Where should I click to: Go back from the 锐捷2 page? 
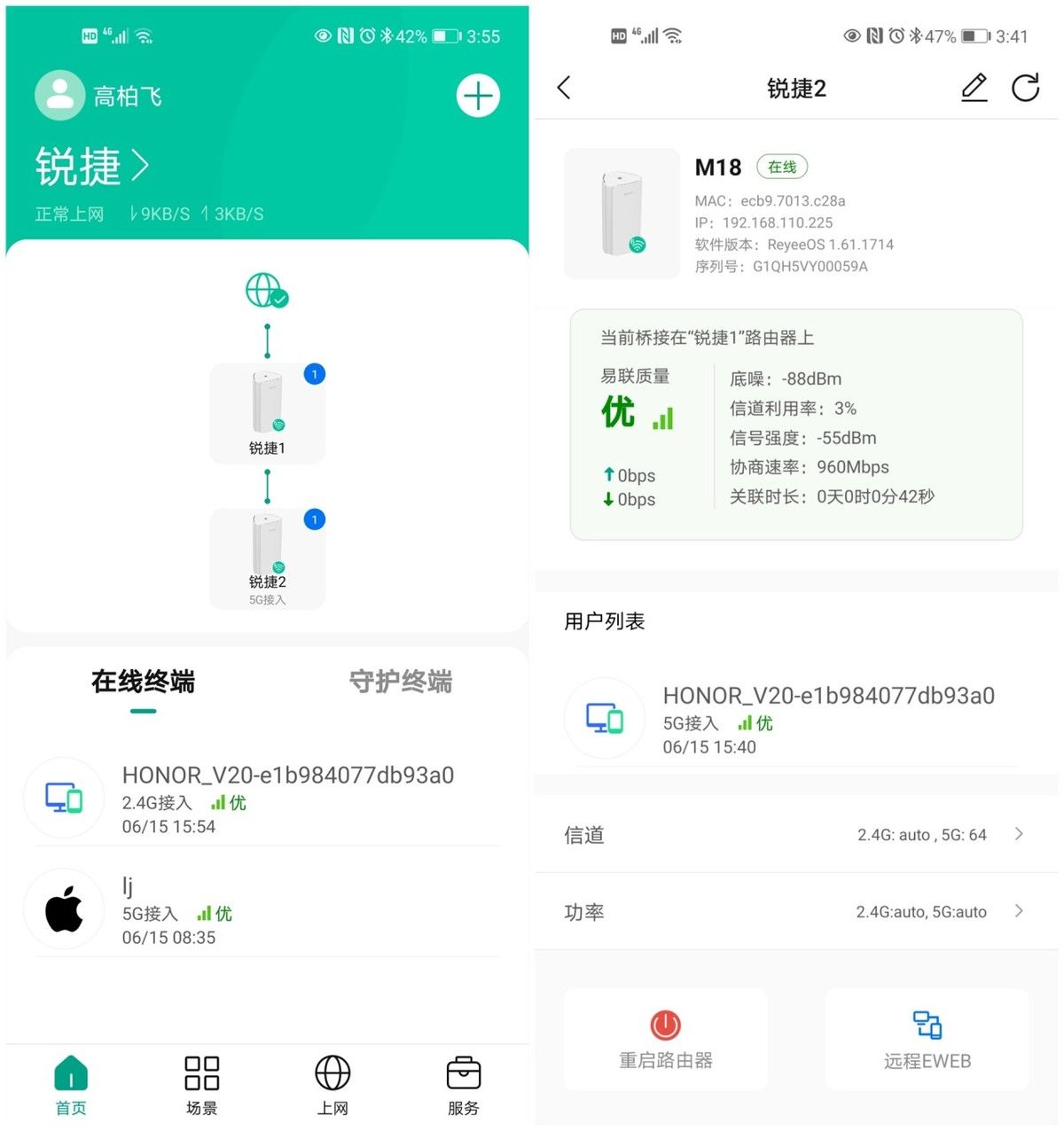(x=564, y=88)
